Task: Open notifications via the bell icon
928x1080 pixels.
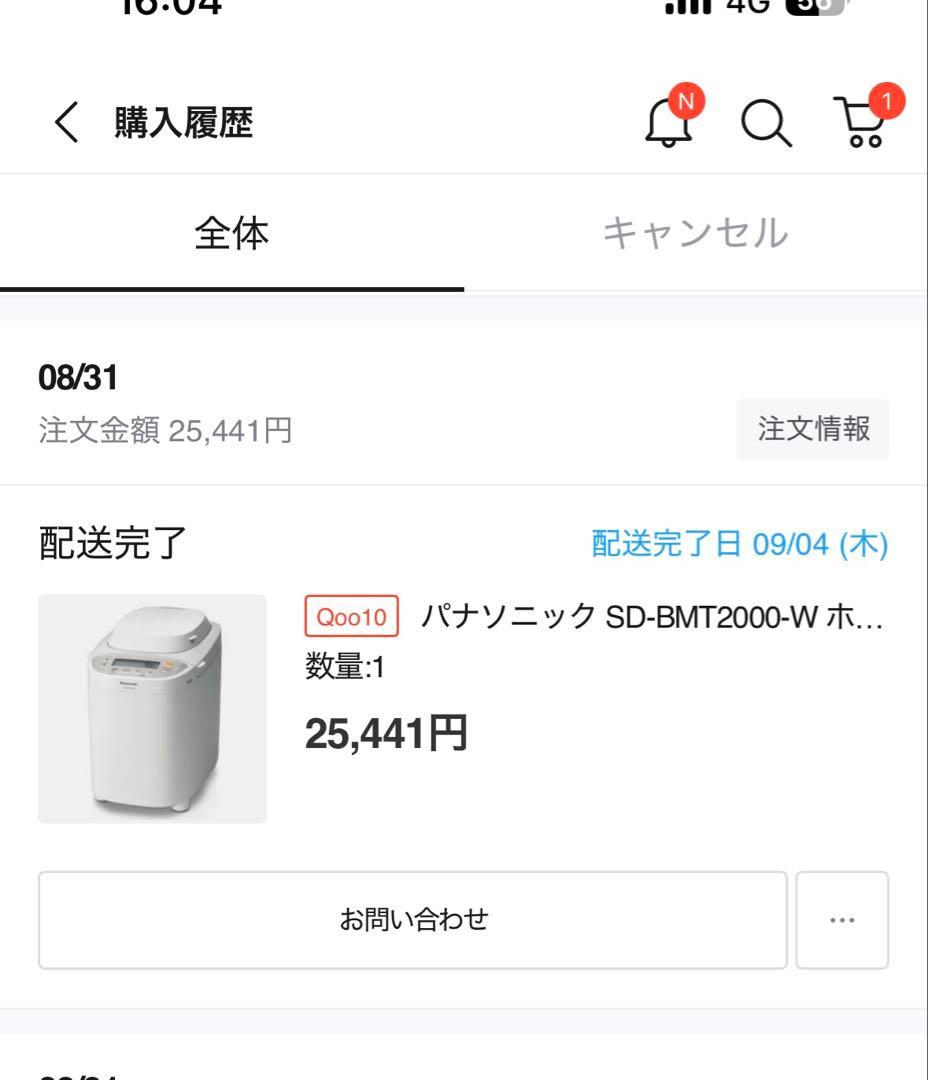Action: 668,128
